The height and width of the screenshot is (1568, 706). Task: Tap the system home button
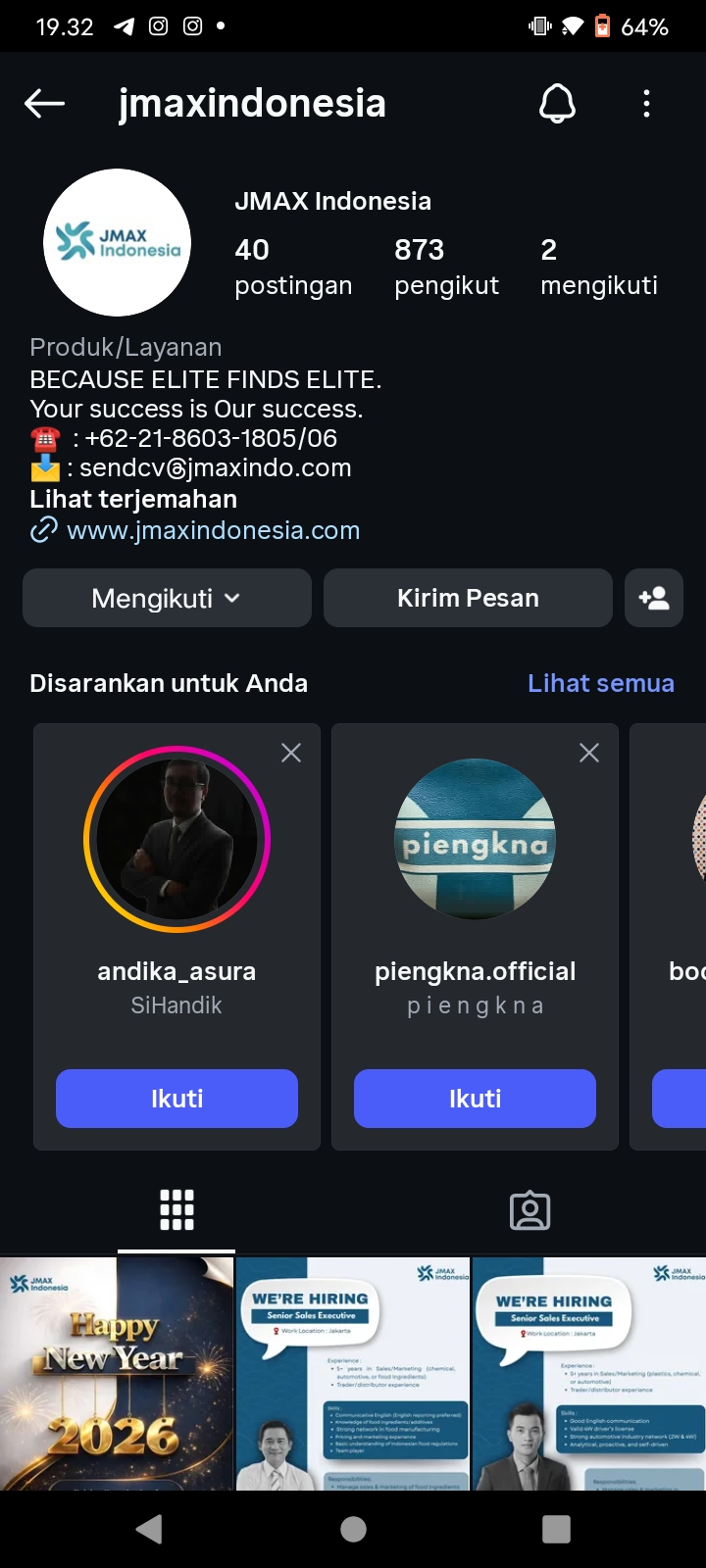pos(353,1529)
